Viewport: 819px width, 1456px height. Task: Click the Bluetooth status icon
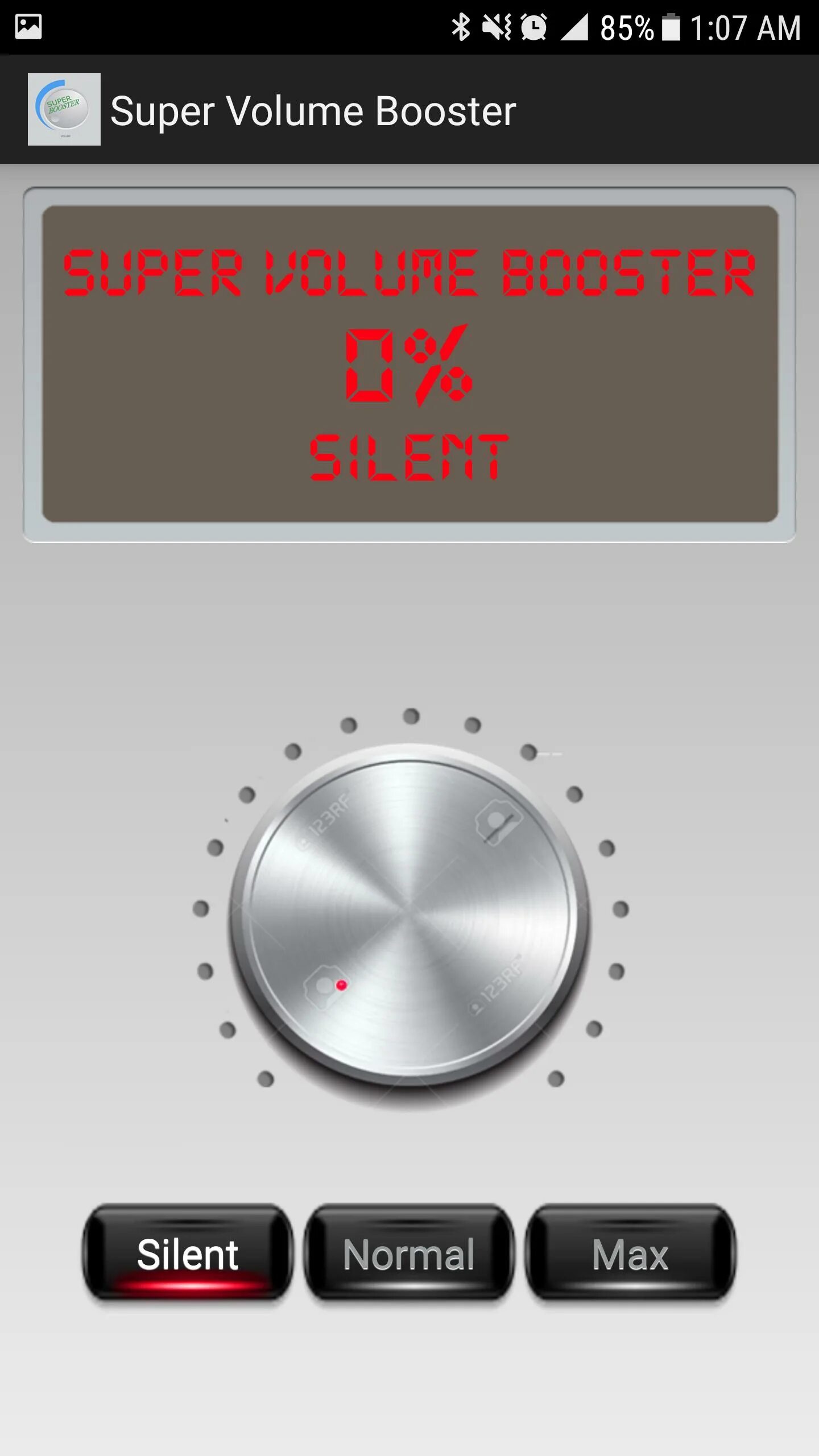pyautogui.click(x=461, y=25)
